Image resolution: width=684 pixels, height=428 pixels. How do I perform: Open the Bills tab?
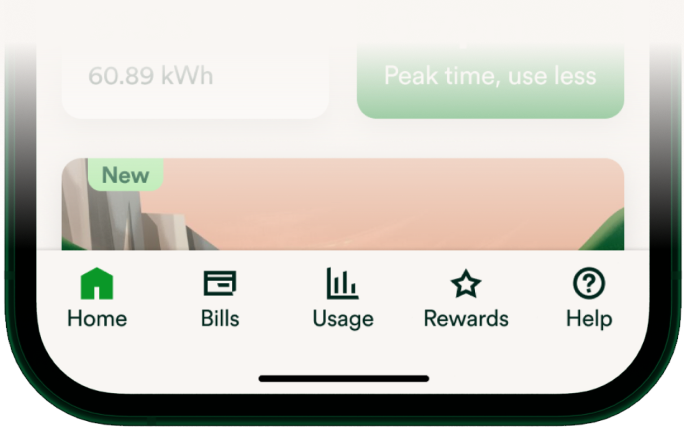(220, 298)
